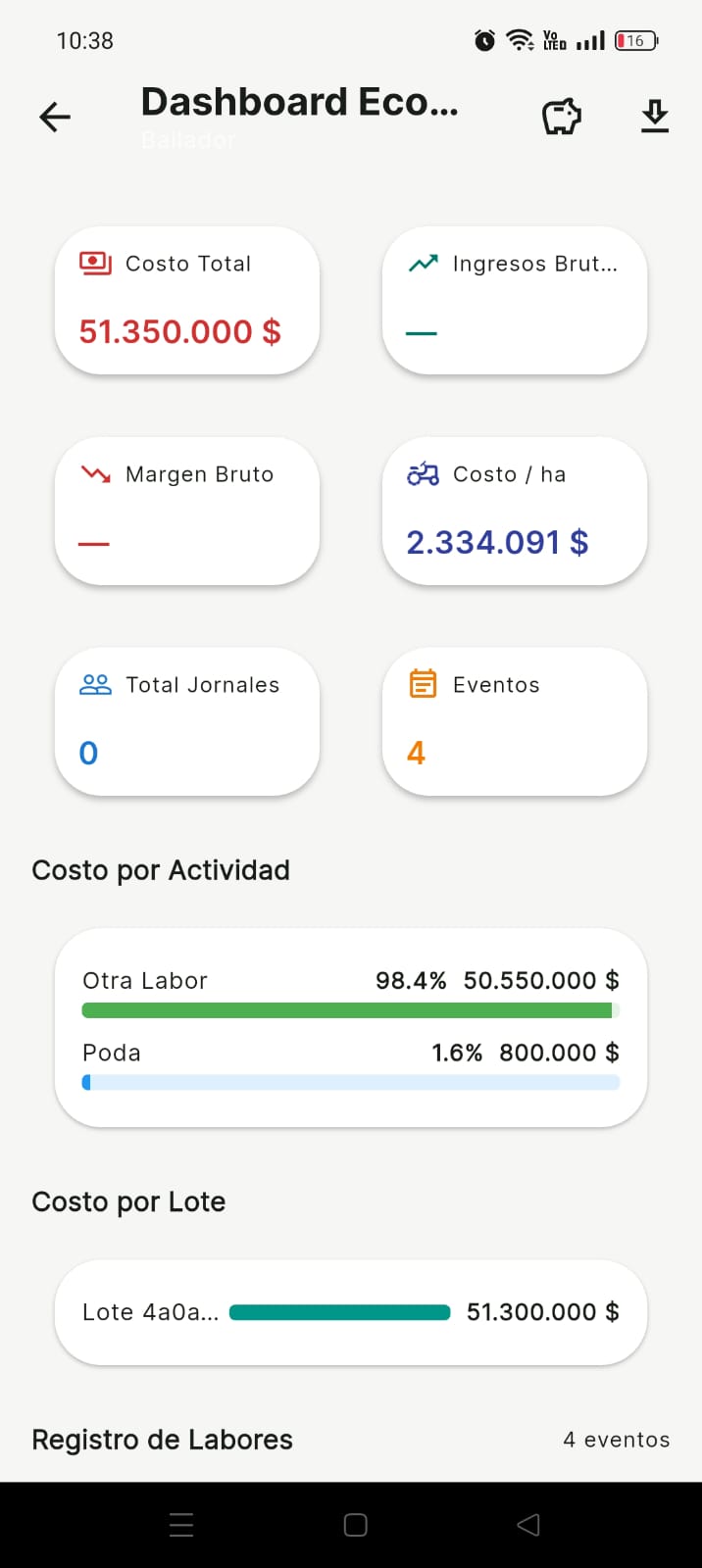
Task: Go to the system home screen
Action: click(355, 1525)
